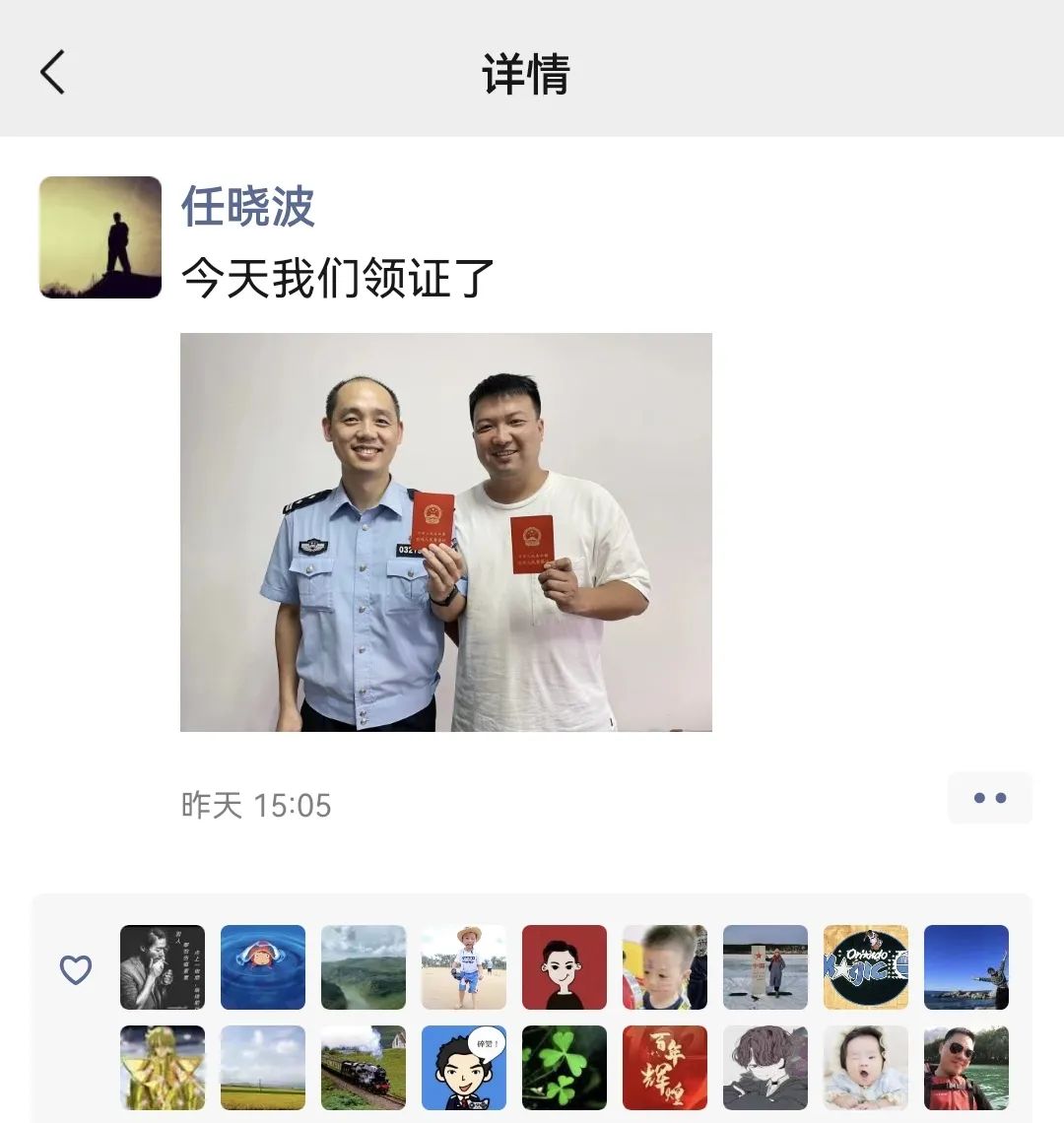Open 任晓波's name link
Viewport: 1064px width, 1123px height.
(247, 206)
